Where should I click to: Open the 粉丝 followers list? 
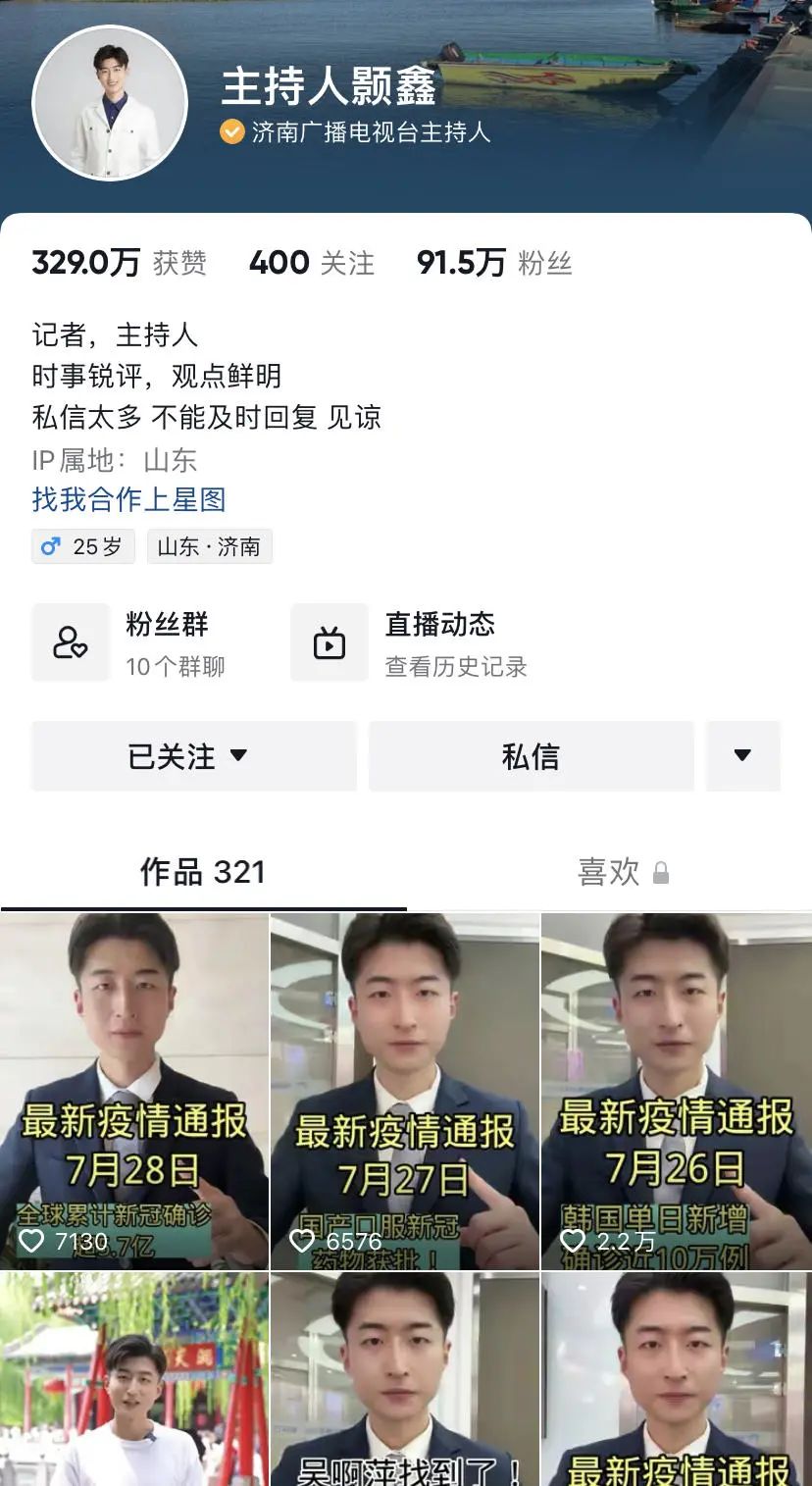(493, 263)
